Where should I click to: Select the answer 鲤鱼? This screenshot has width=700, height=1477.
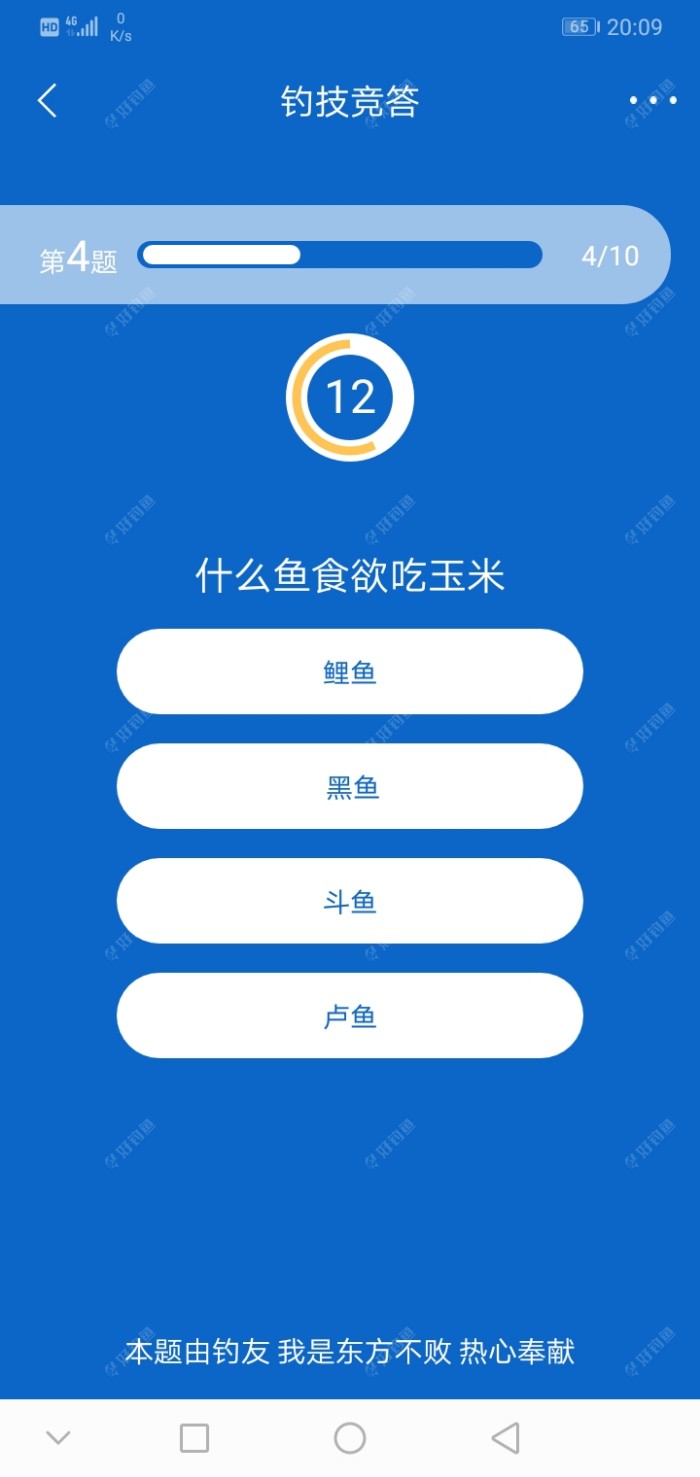click(350, 672)
